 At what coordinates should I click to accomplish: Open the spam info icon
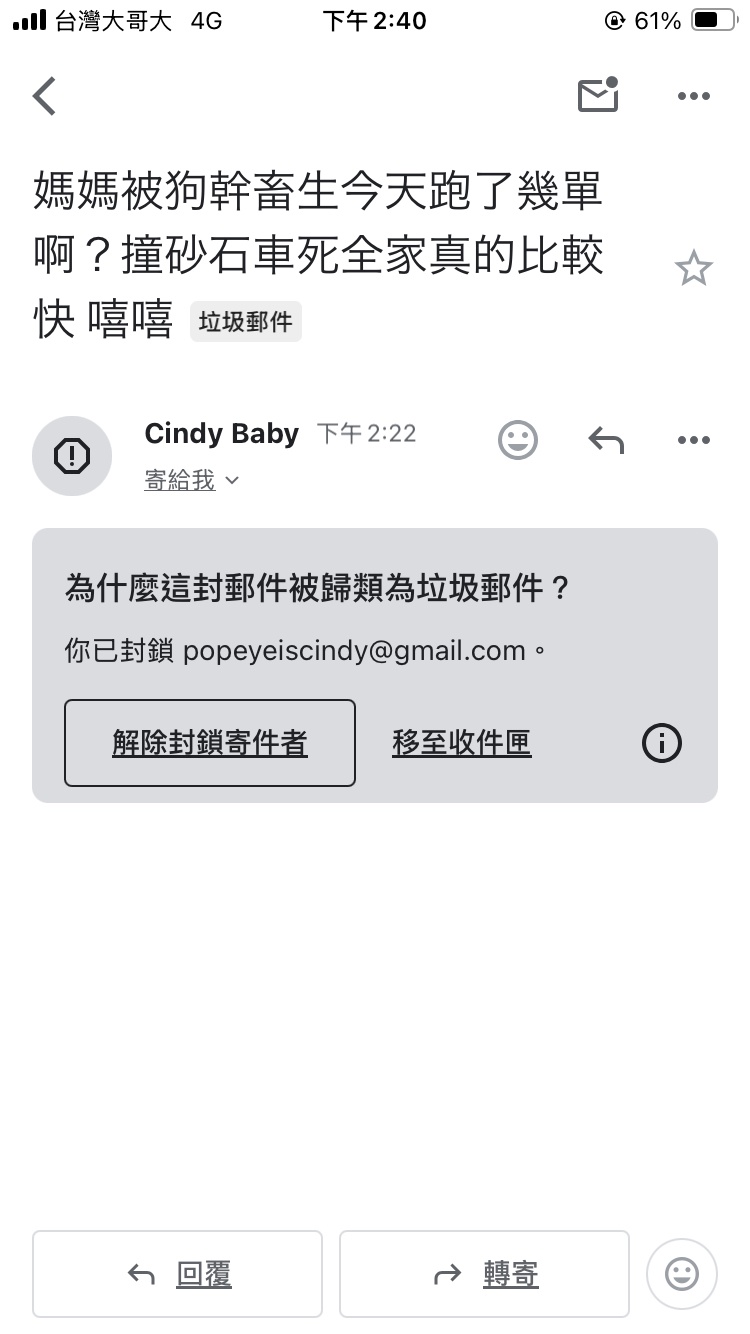(x=662, y=743)
